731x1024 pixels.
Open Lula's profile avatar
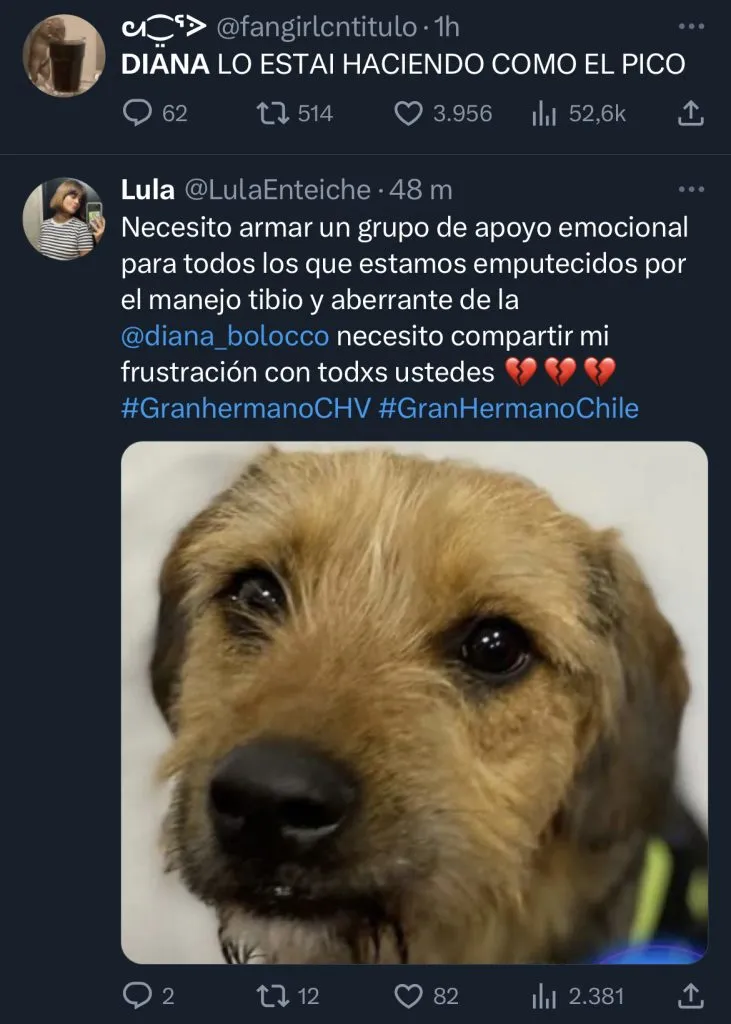[64, 219]
